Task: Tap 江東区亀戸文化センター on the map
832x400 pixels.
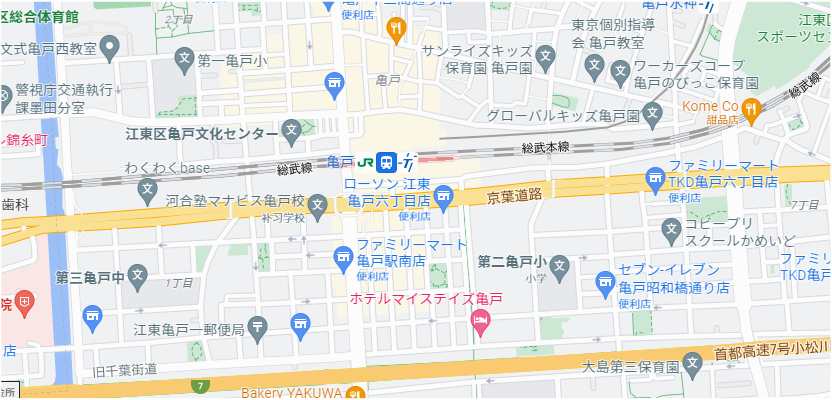Action: [x=291, y=129]
